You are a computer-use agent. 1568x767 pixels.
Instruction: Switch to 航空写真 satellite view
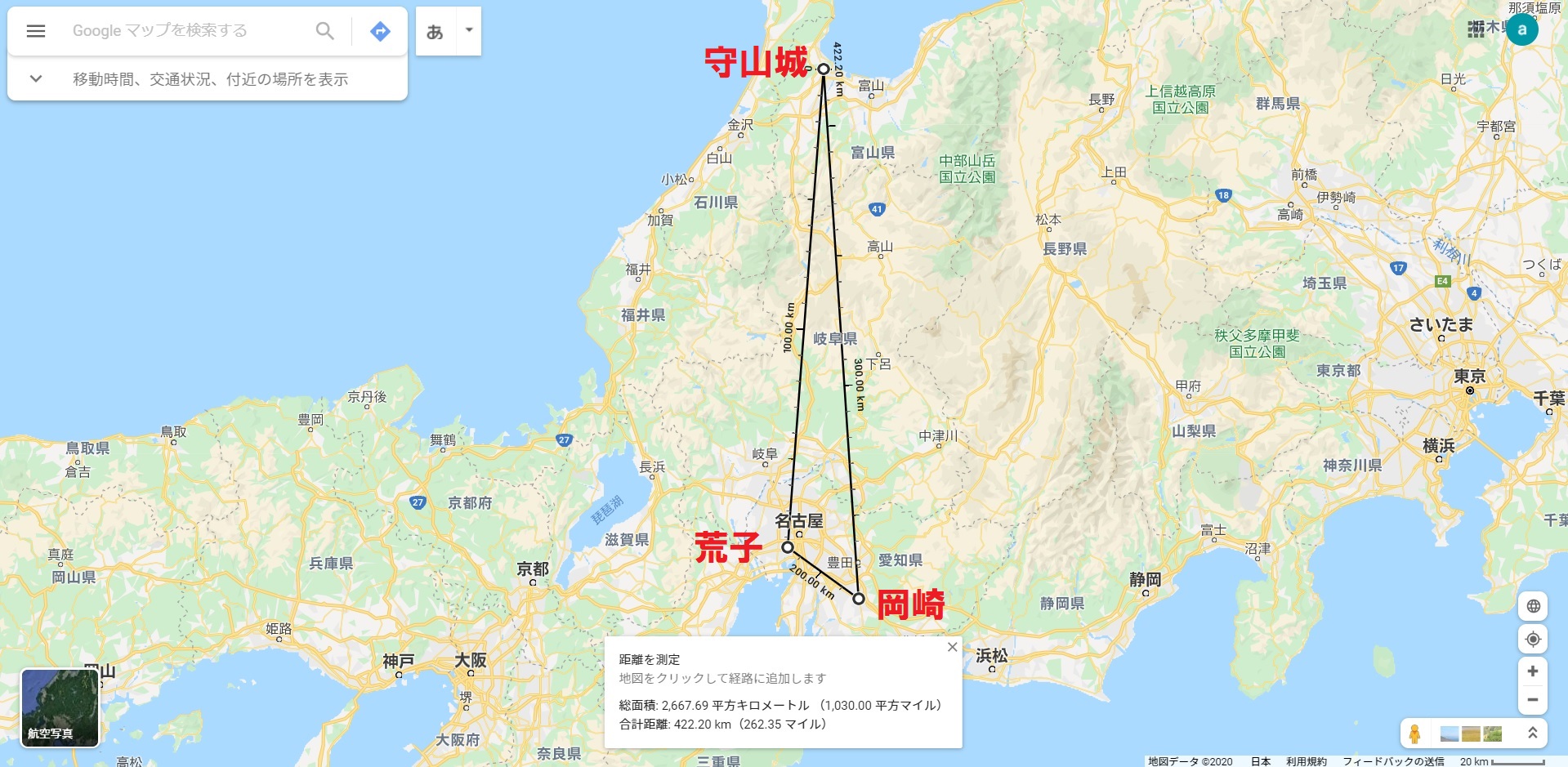60,707
